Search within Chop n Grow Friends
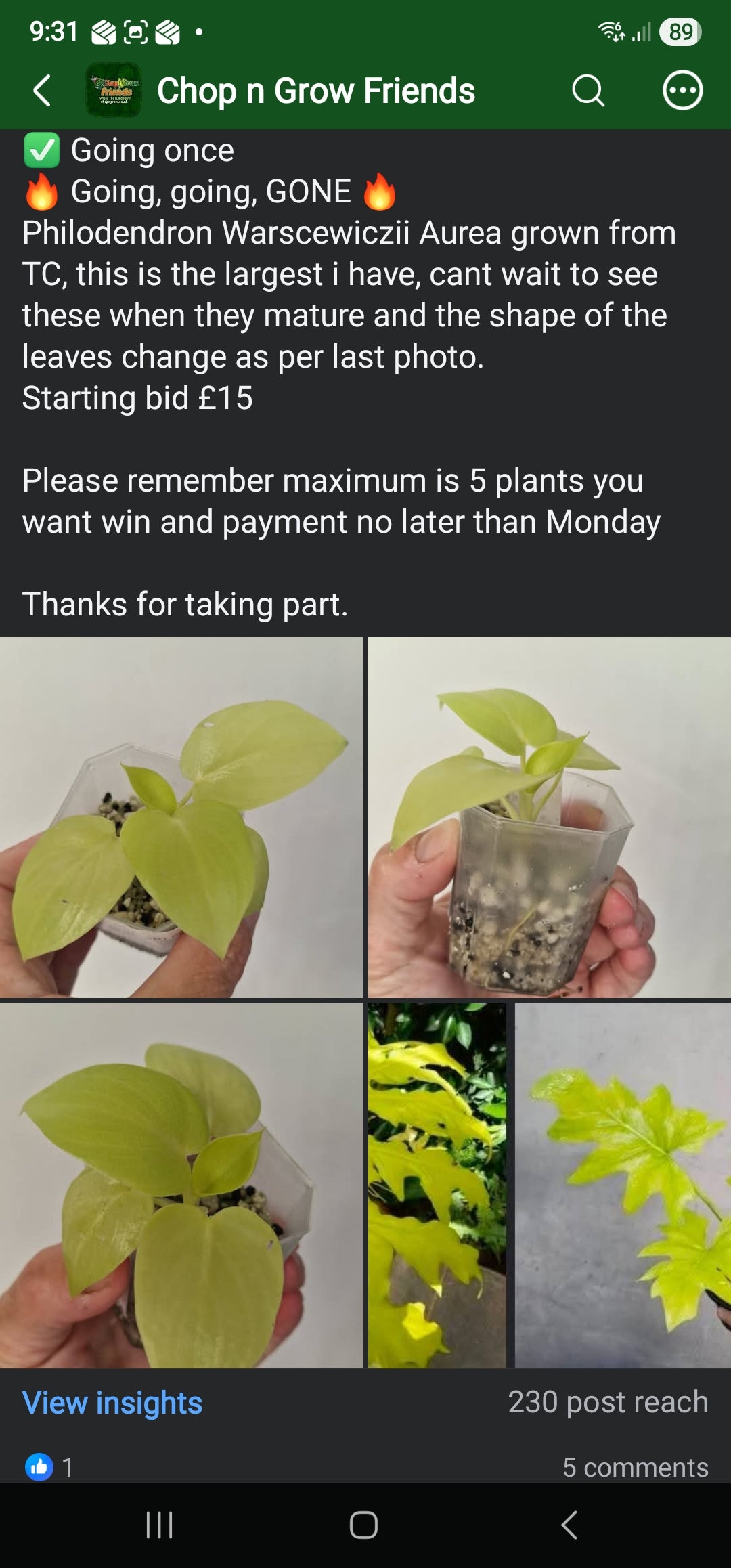 588,91
